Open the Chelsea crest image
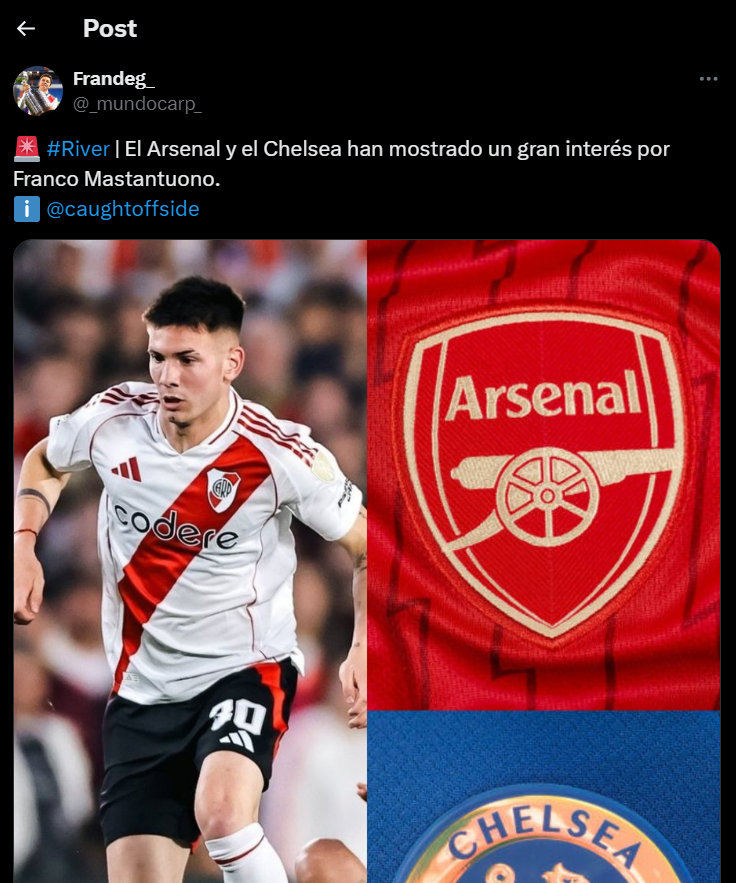The image size is (736, 883). point(544,797)
